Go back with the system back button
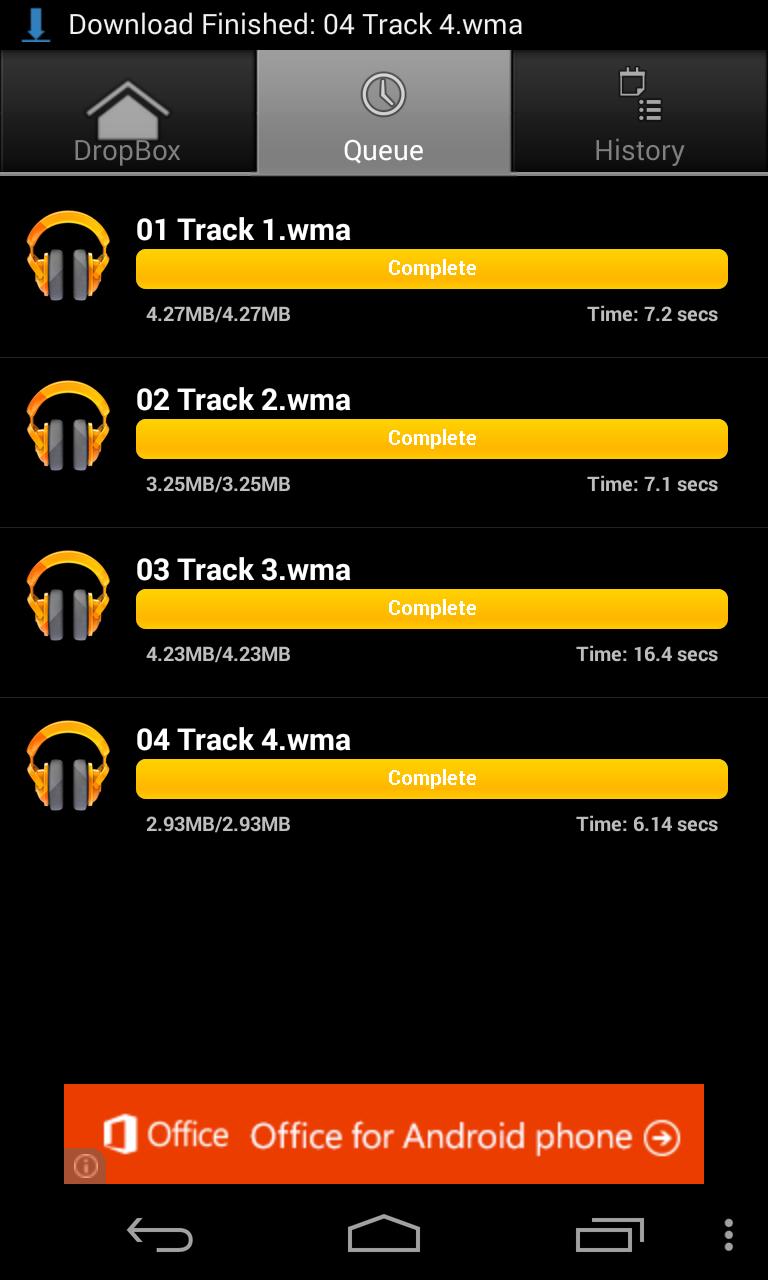The width and height of the screenshot is (768, 1280). [159, 1235]
